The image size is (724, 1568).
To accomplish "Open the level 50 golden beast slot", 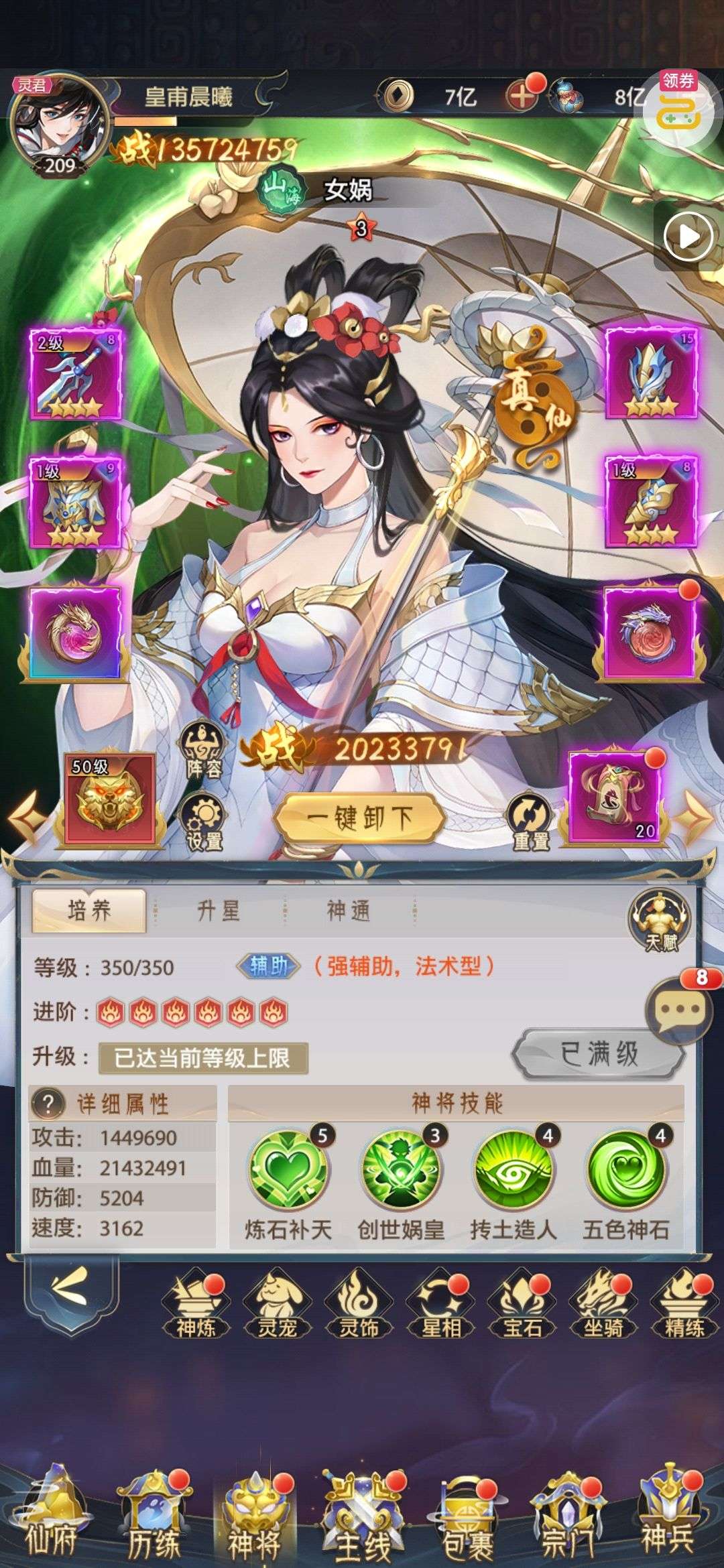I will coord(109,799).
